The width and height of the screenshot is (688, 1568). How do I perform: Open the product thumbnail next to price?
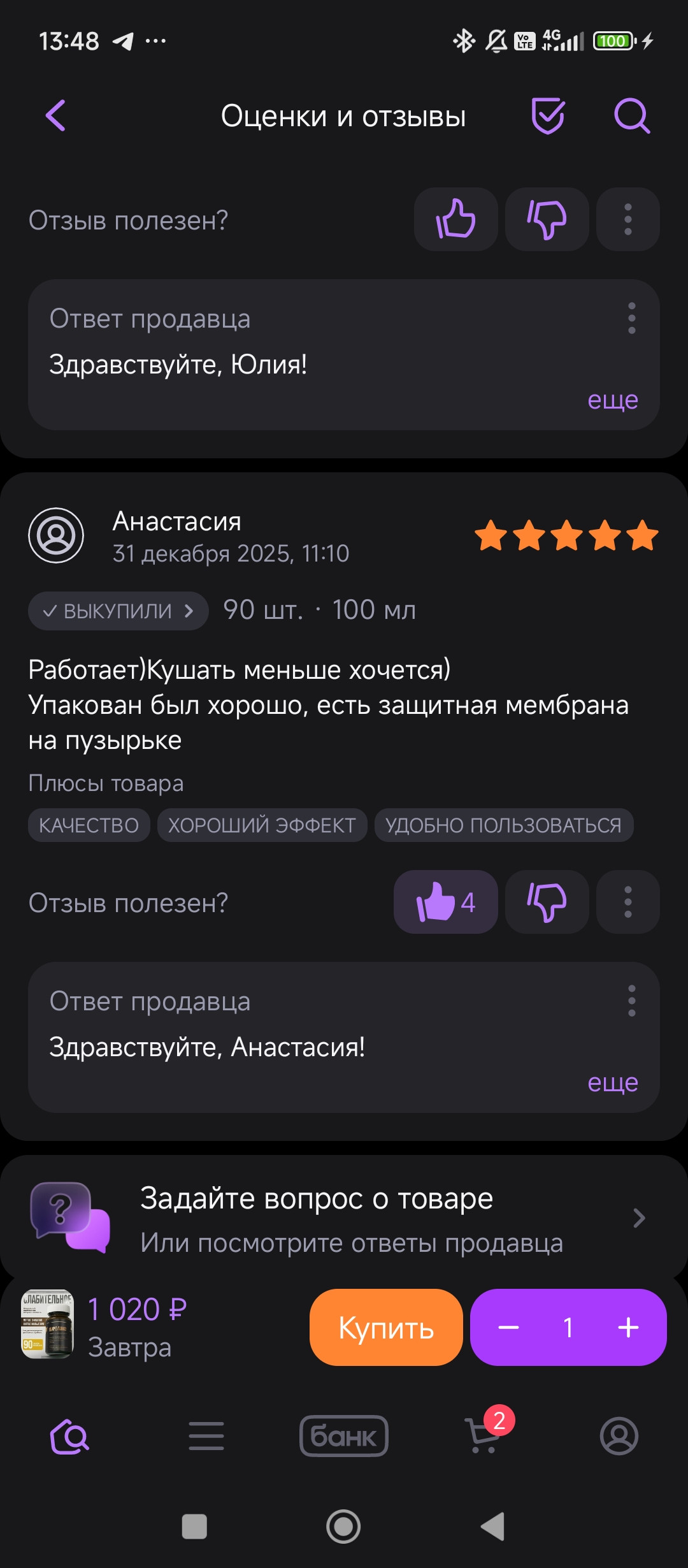click(48, 1325)
